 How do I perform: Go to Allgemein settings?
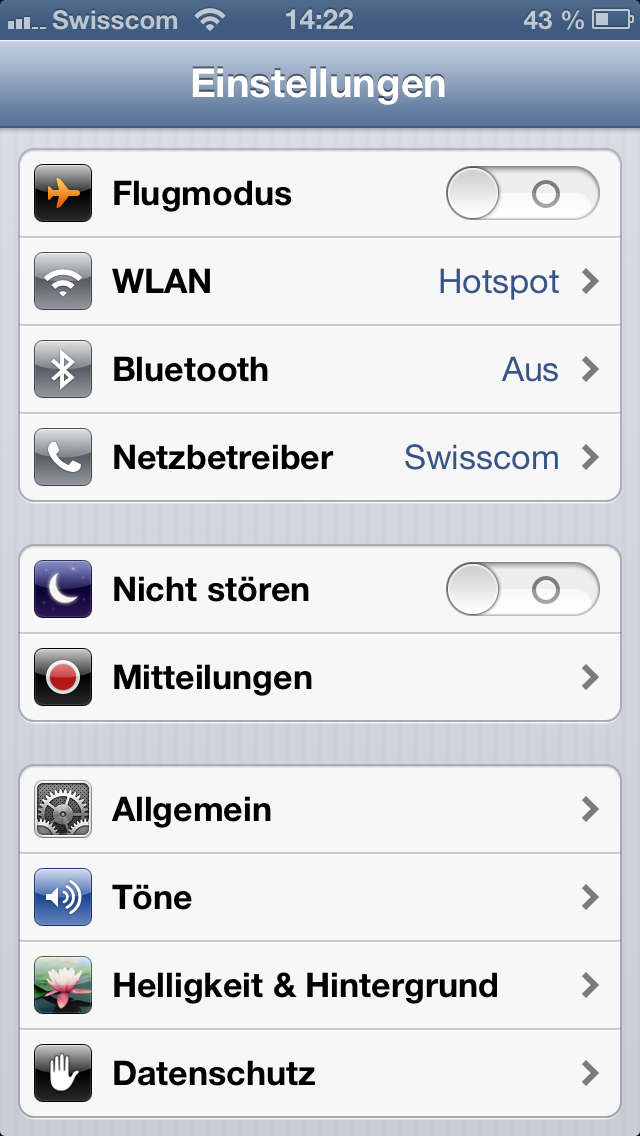(320, 809)
